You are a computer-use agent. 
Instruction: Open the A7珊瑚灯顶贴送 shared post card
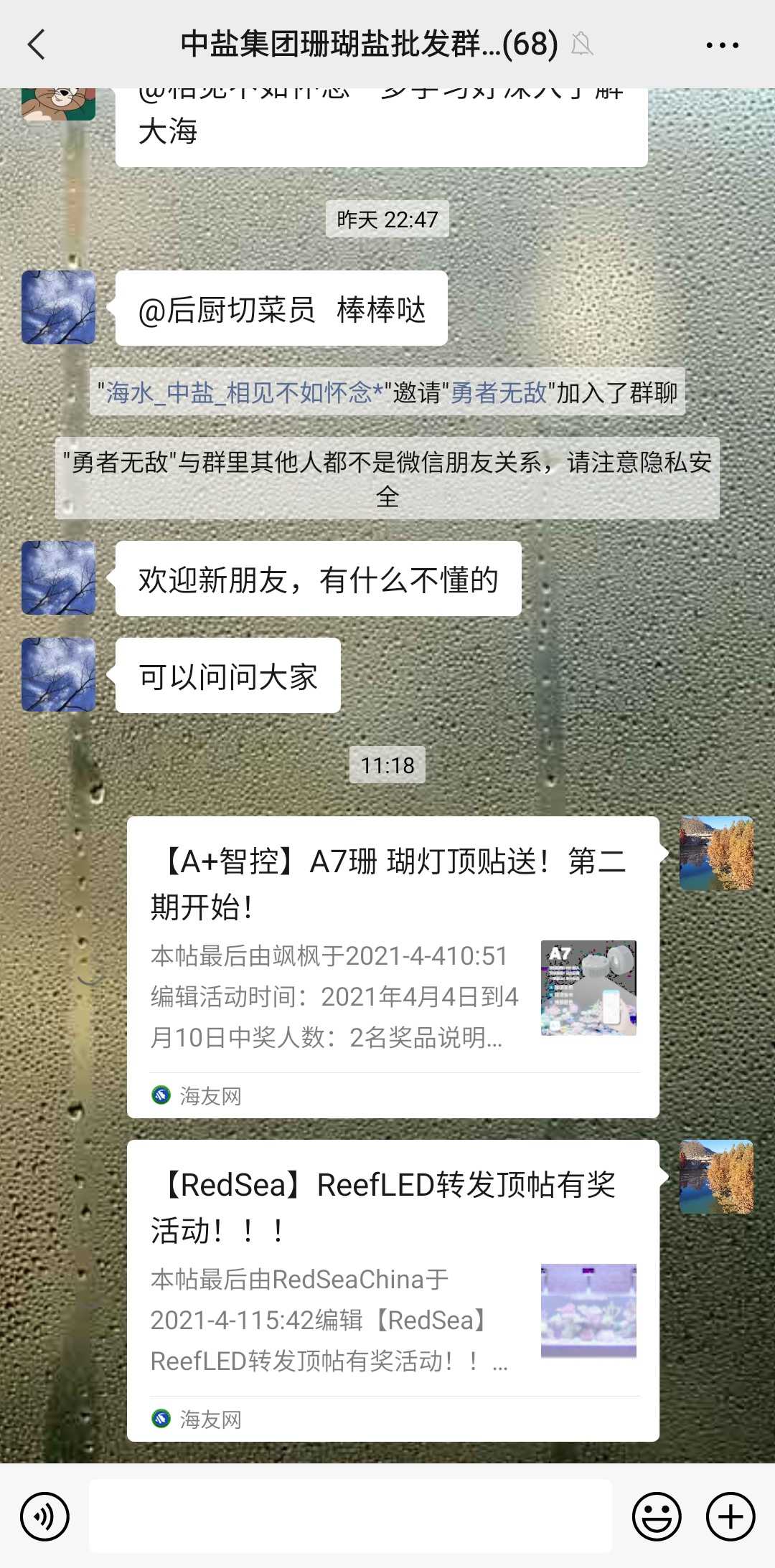pyautogui.click(x=393, y=965)
